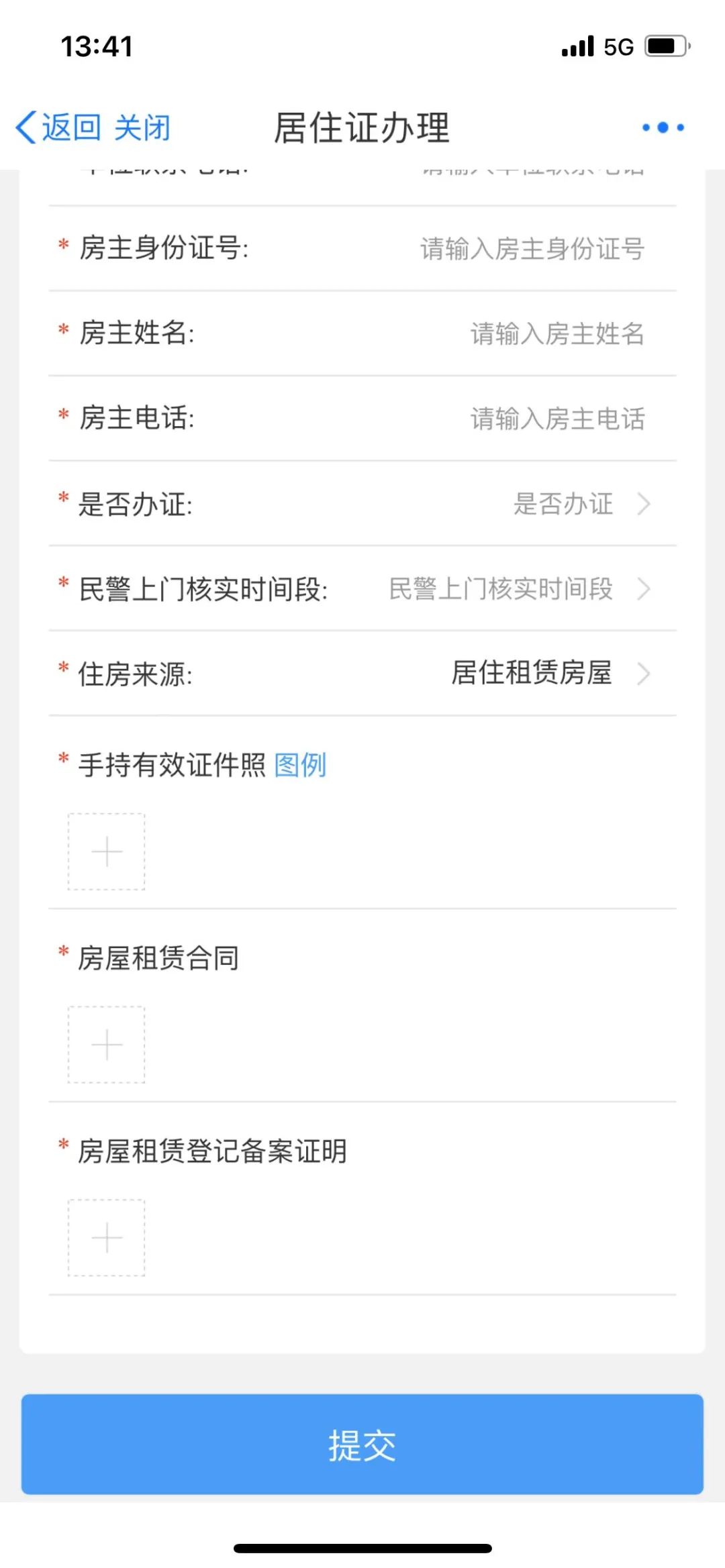Add photo for 手持有效证件照
The height and width of the screenshot is (1568, 725).
[107, 852]
